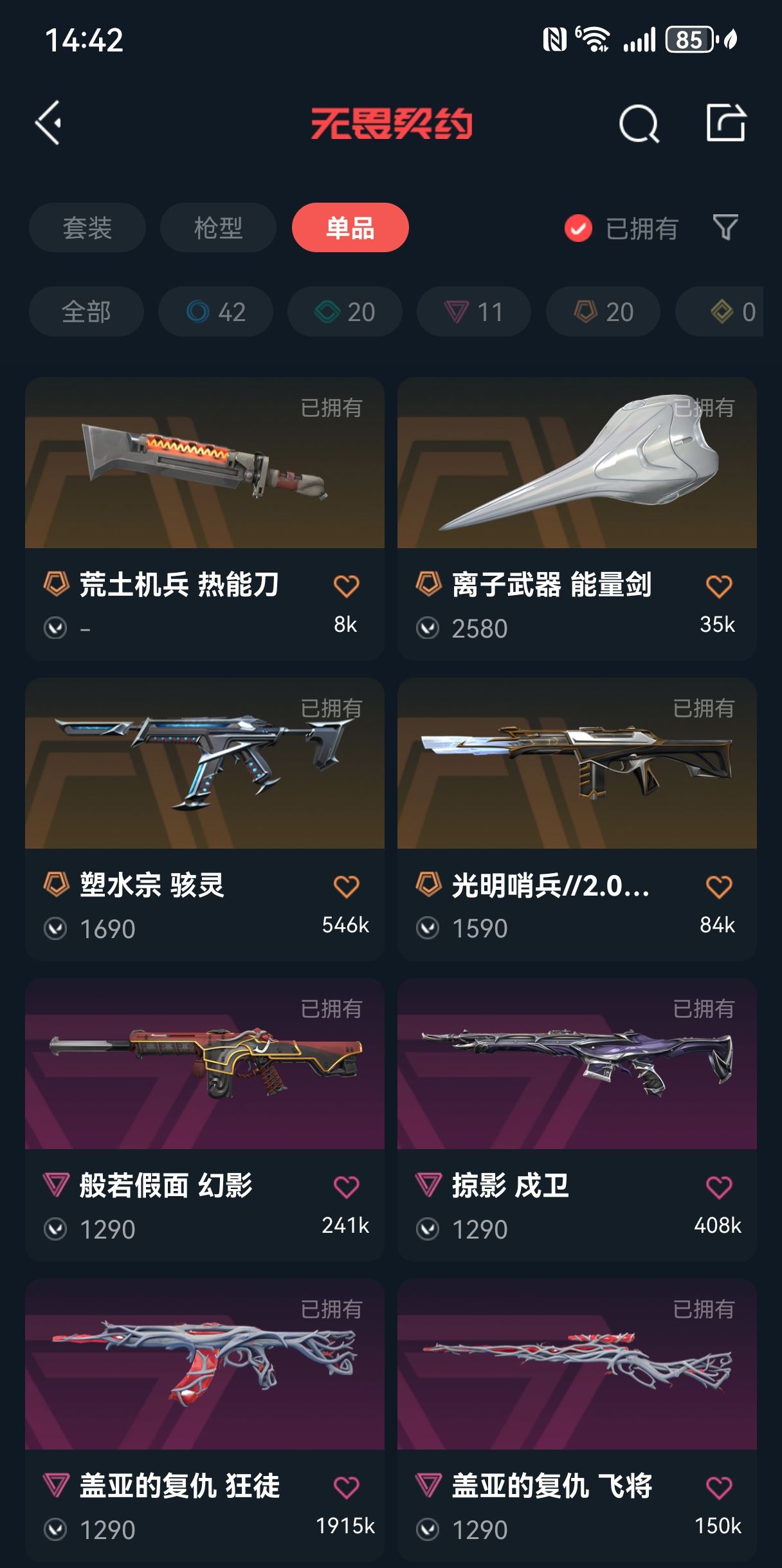782x1568 pixels.
Task: Filter by the pink tier chip showing 11
Action: [x=474, y=312]
